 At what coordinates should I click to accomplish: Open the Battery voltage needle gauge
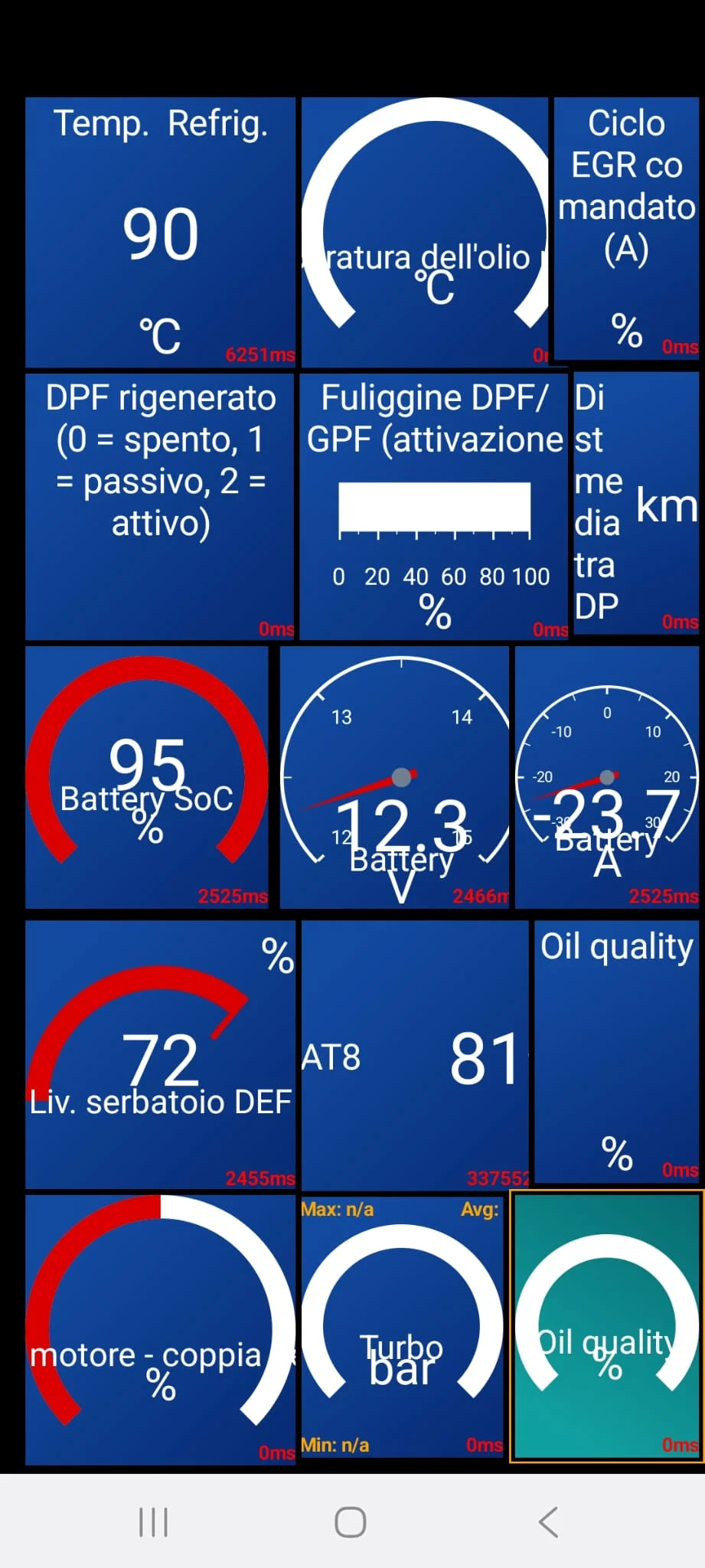pos(395,777)
